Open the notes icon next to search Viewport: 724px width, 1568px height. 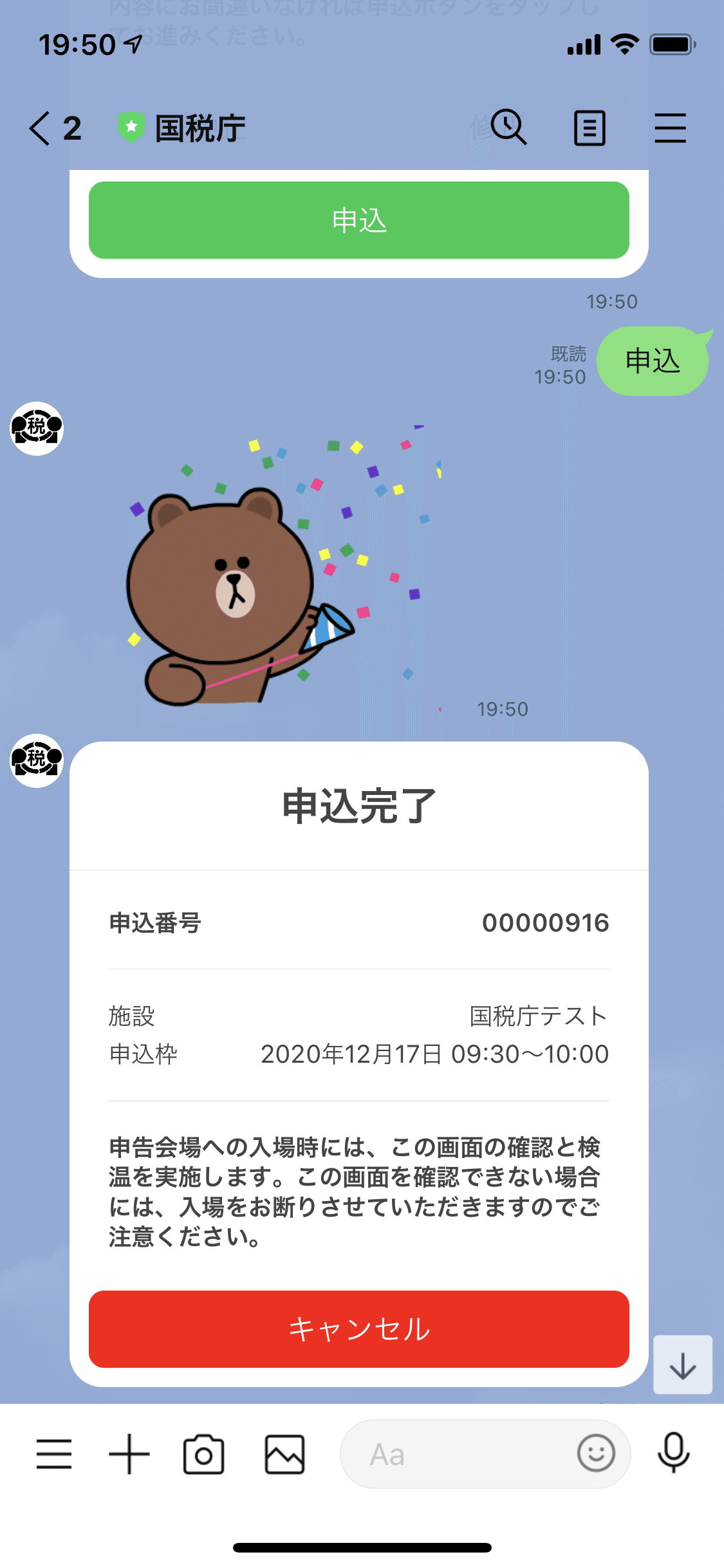[589, 128]
